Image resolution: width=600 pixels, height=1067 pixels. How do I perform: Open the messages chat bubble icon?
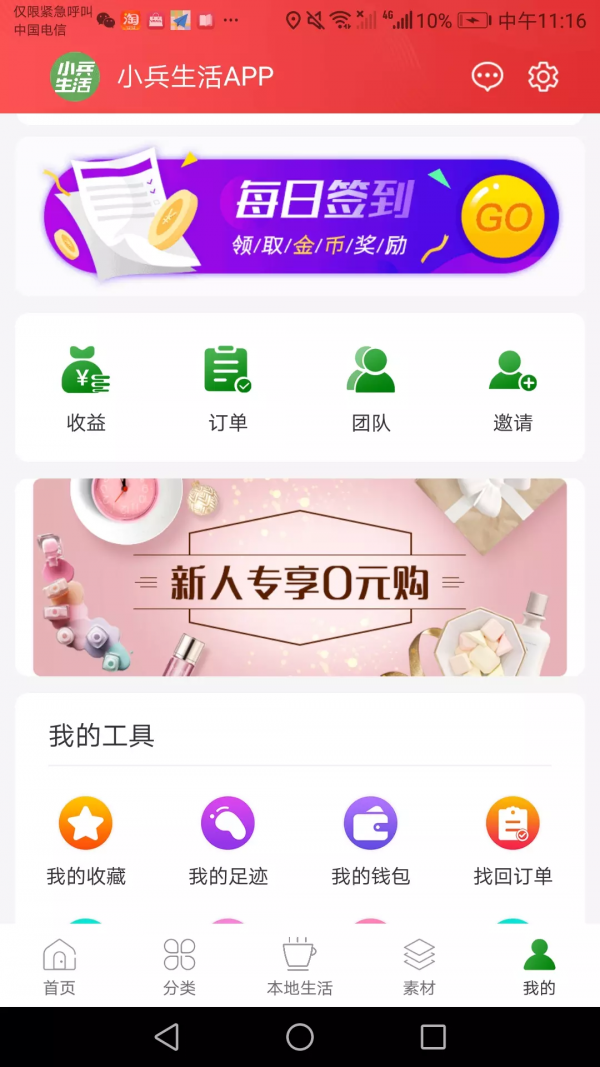487,77
